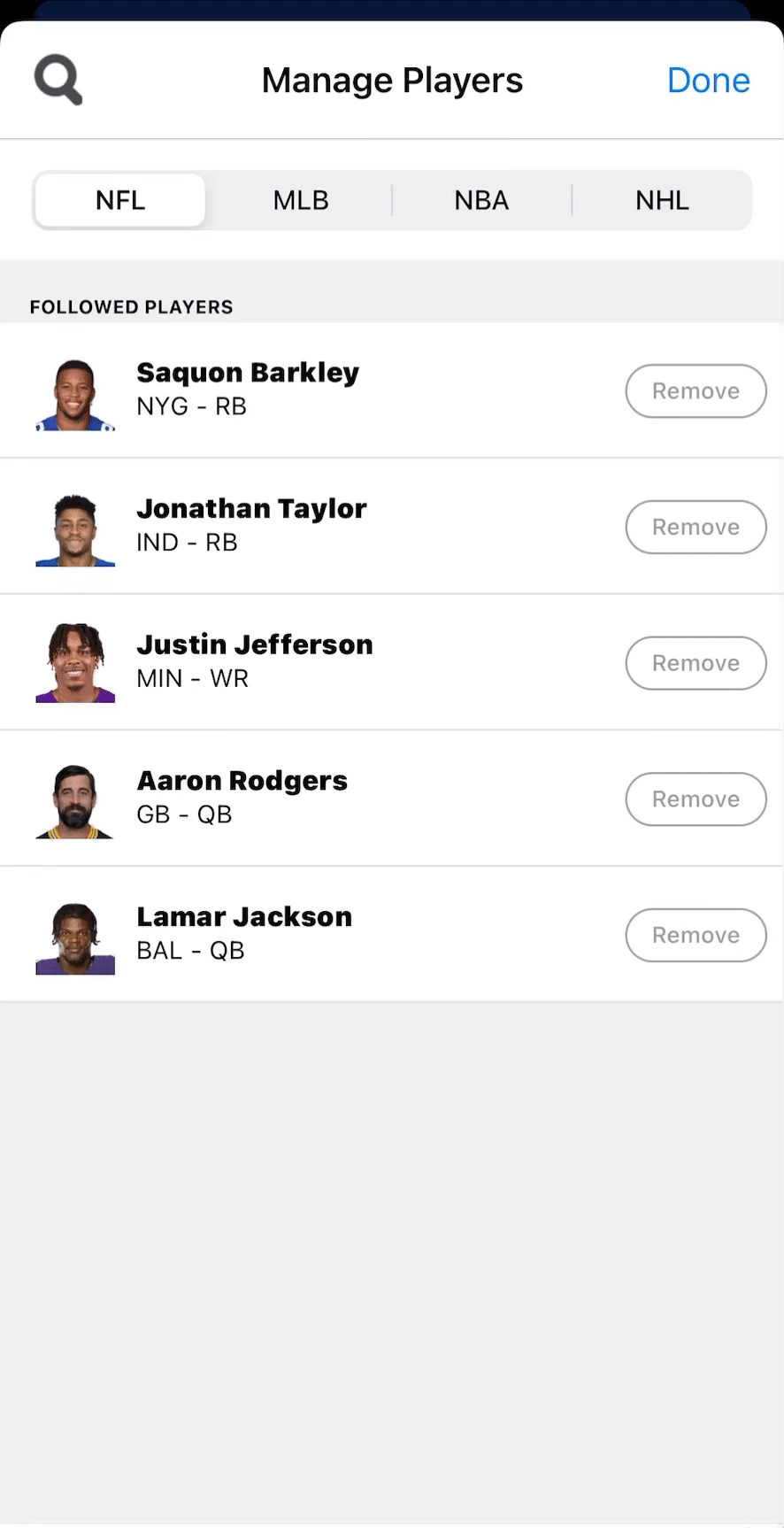The width and height of the screenshot is (784, 1528).
Task: Remove Justin Jefferson from the list
Action: pos(696,663)
